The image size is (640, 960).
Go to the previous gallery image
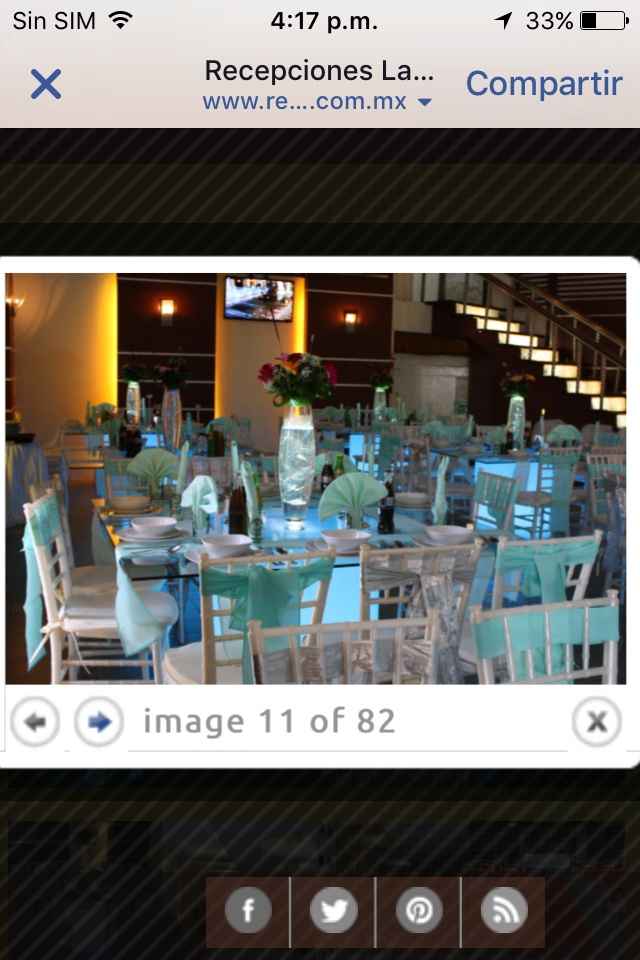coord(35,721)
